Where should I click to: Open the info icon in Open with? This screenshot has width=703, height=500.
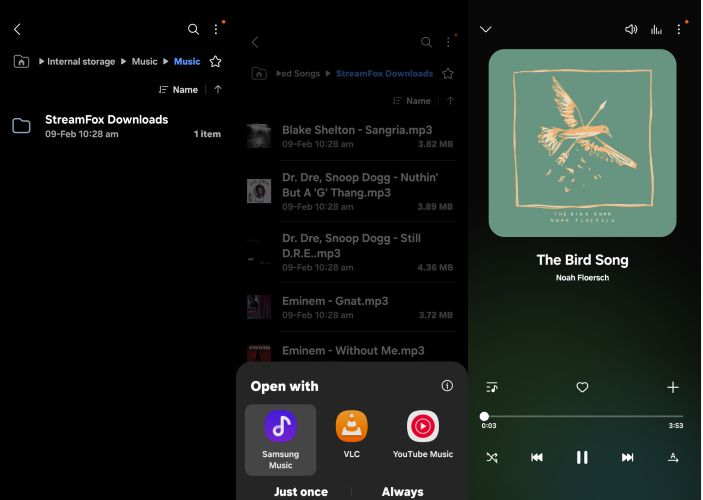click(447, 386)
